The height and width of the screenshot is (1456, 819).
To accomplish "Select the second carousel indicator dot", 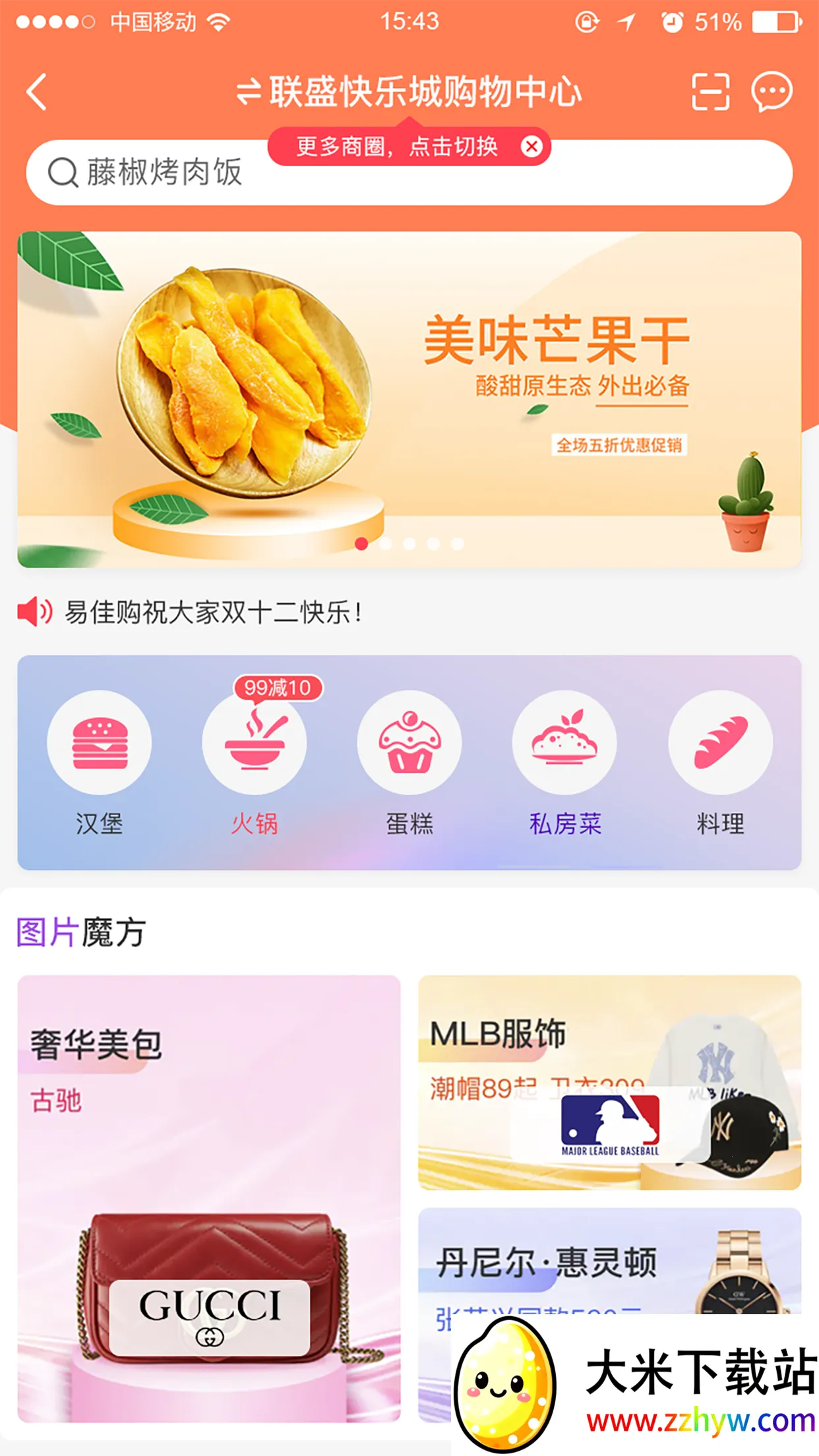I will (386, 545).
